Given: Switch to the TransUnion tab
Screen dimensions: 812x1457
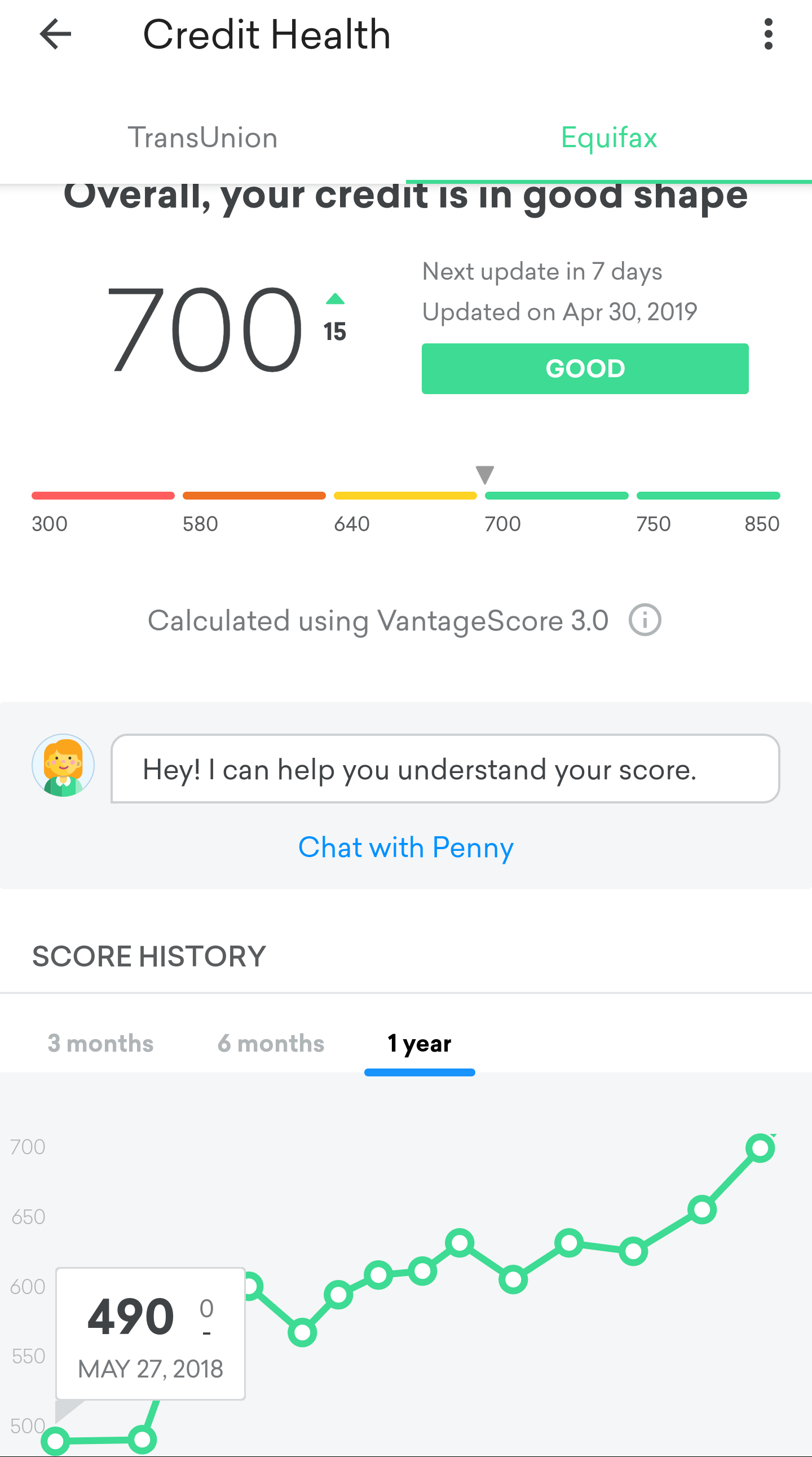Looking at the screenshot, I should pyautogui.click(x=203, y=138).
